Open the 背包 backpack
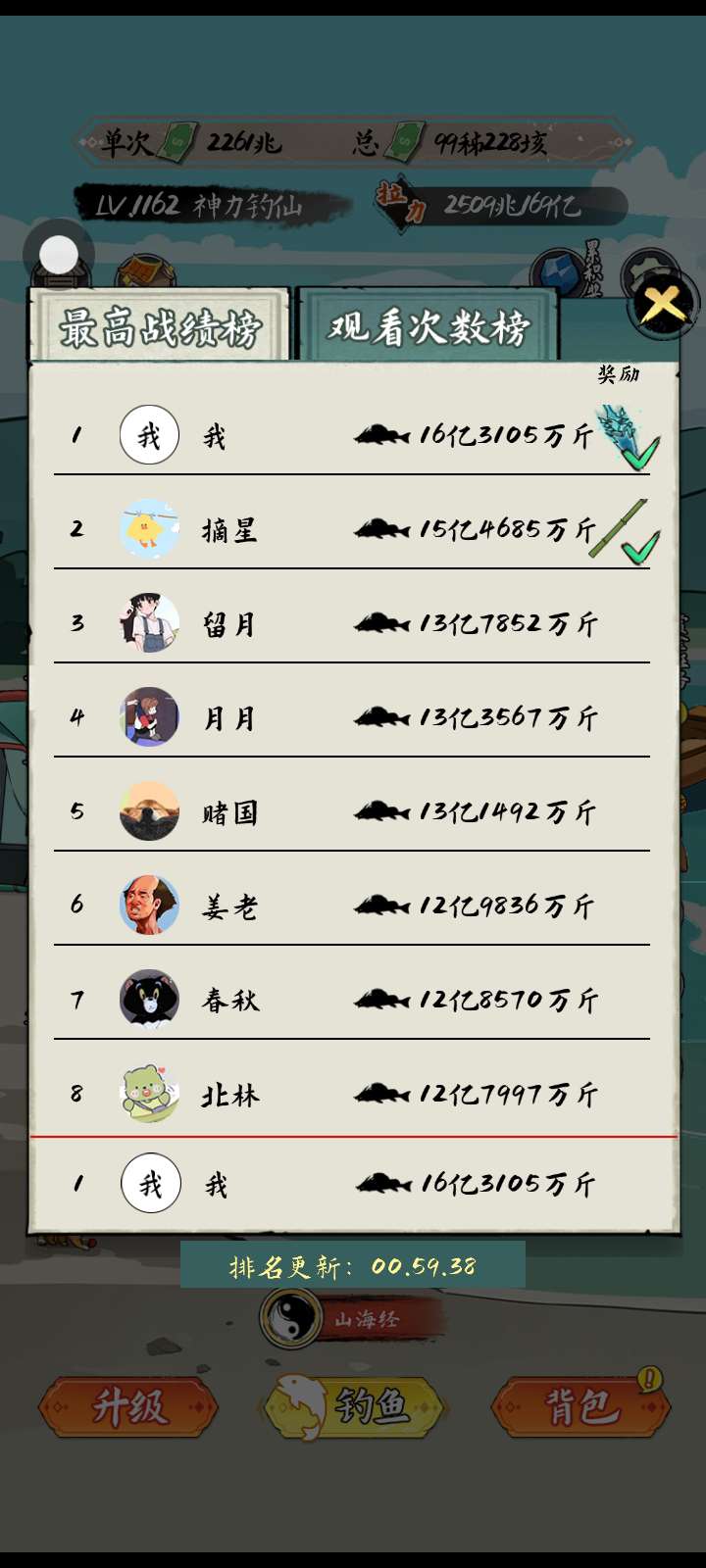 [x=581, y=1407]
